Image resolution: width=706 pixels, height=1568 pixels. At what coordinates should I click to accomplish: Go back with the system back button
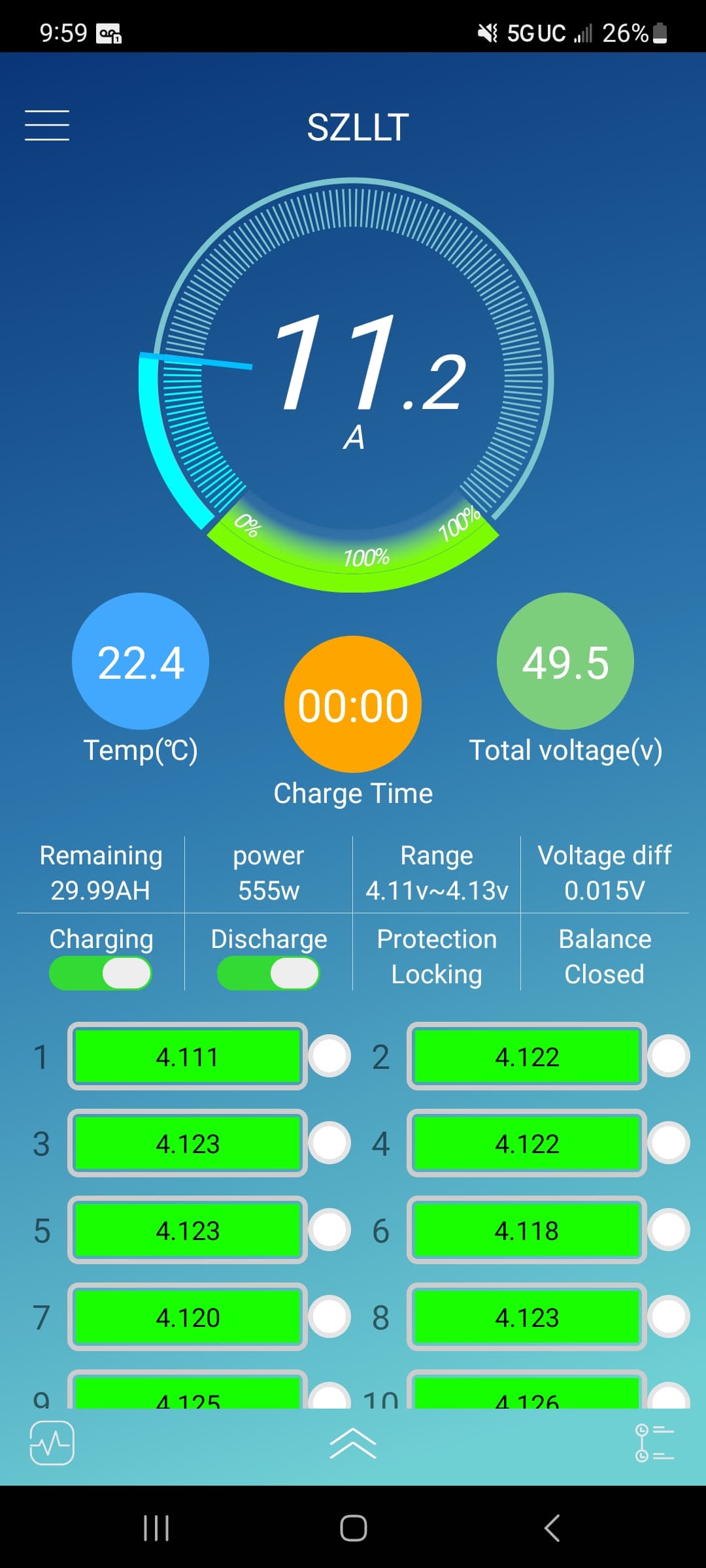552,1528
